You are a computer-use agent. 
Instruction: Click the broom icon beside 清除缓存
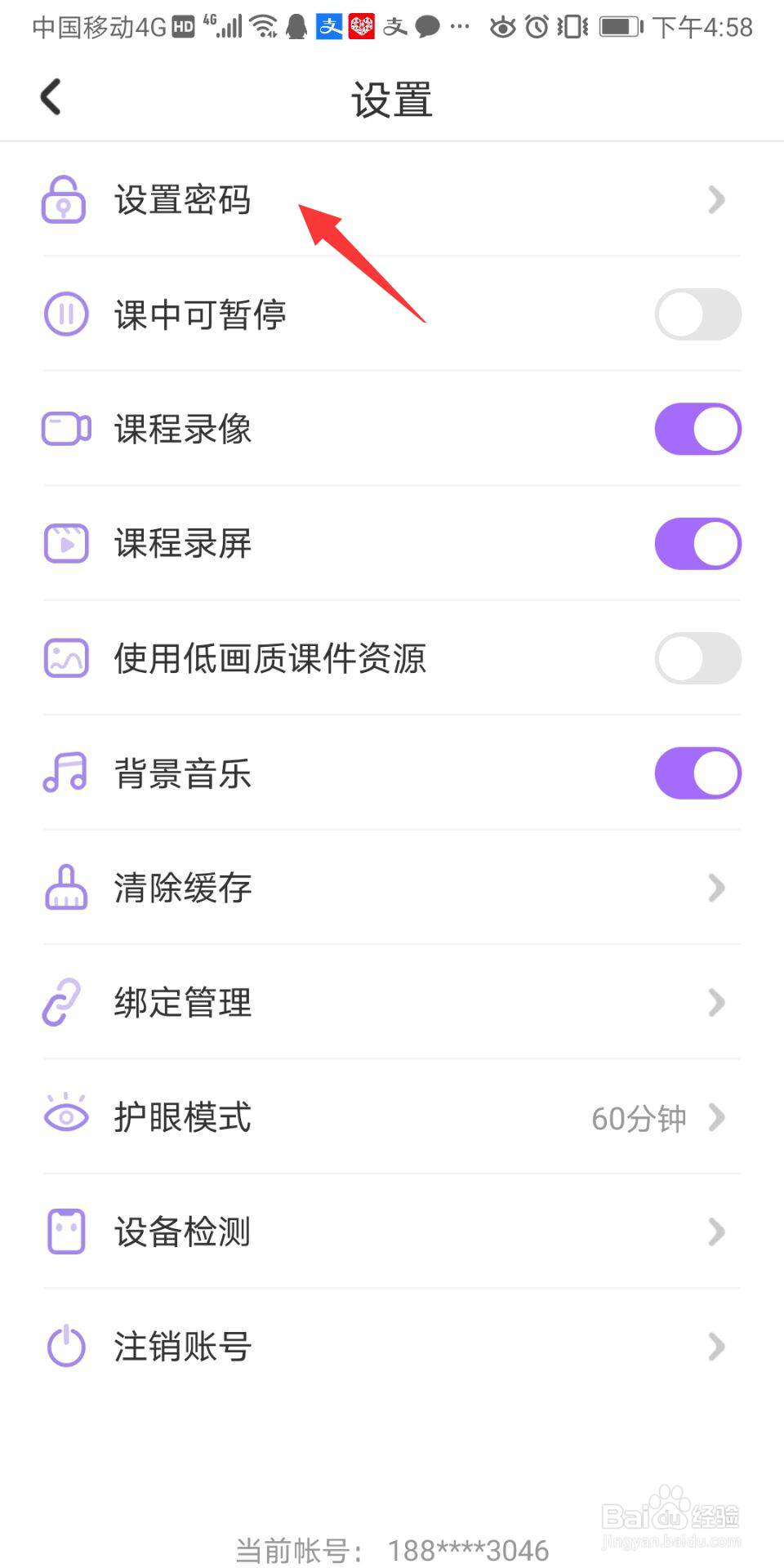point(65,888)
